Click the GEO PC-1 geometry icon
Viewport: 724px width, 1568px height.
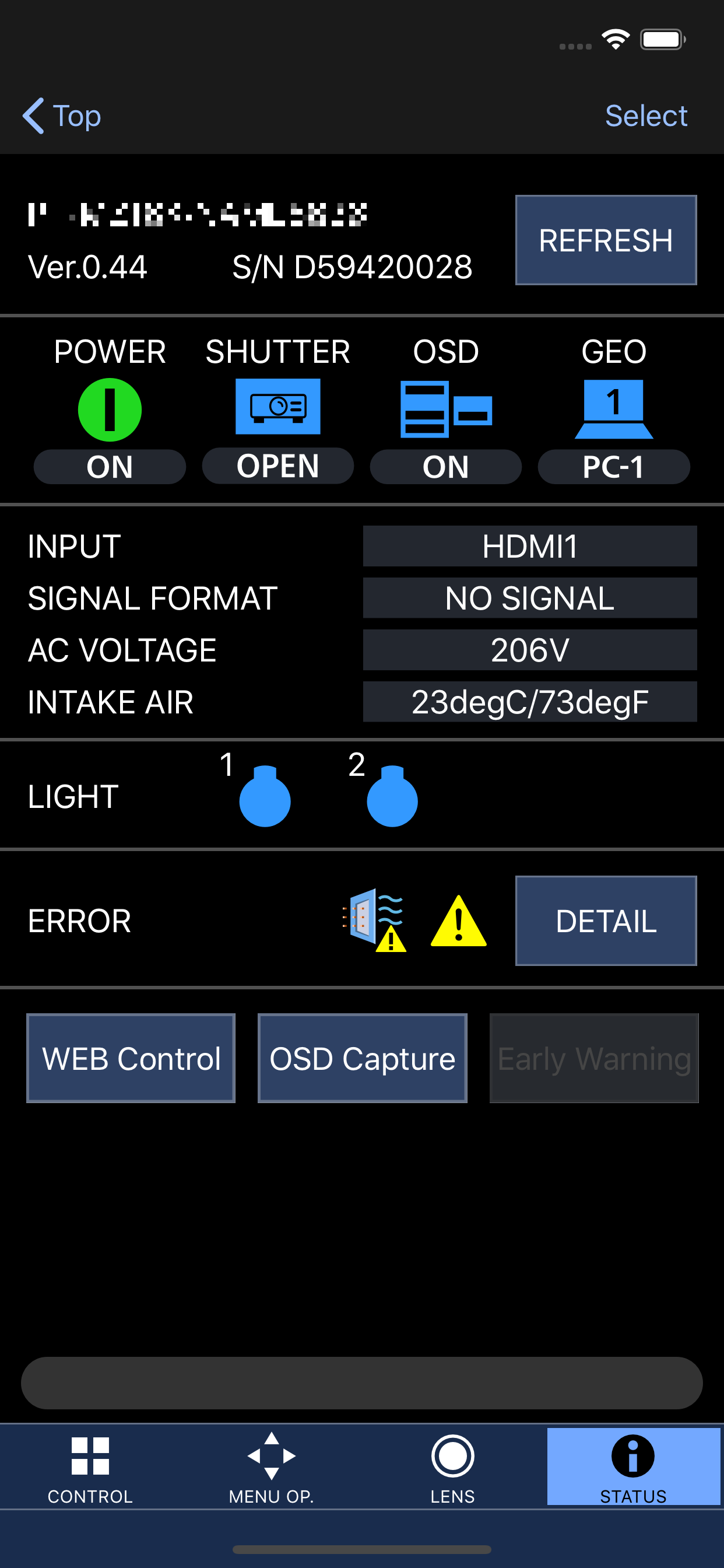tap(613, 408)
